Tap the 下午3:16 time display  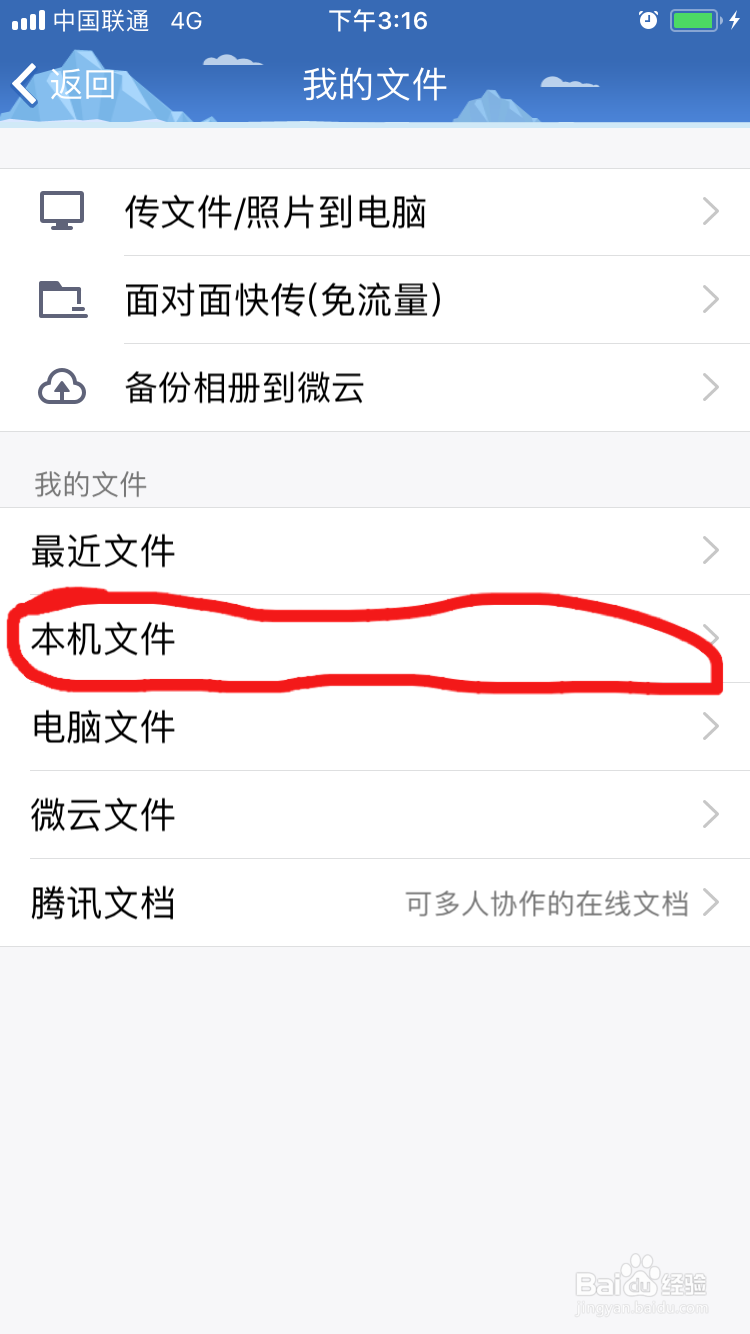click(x=378, y=19)
